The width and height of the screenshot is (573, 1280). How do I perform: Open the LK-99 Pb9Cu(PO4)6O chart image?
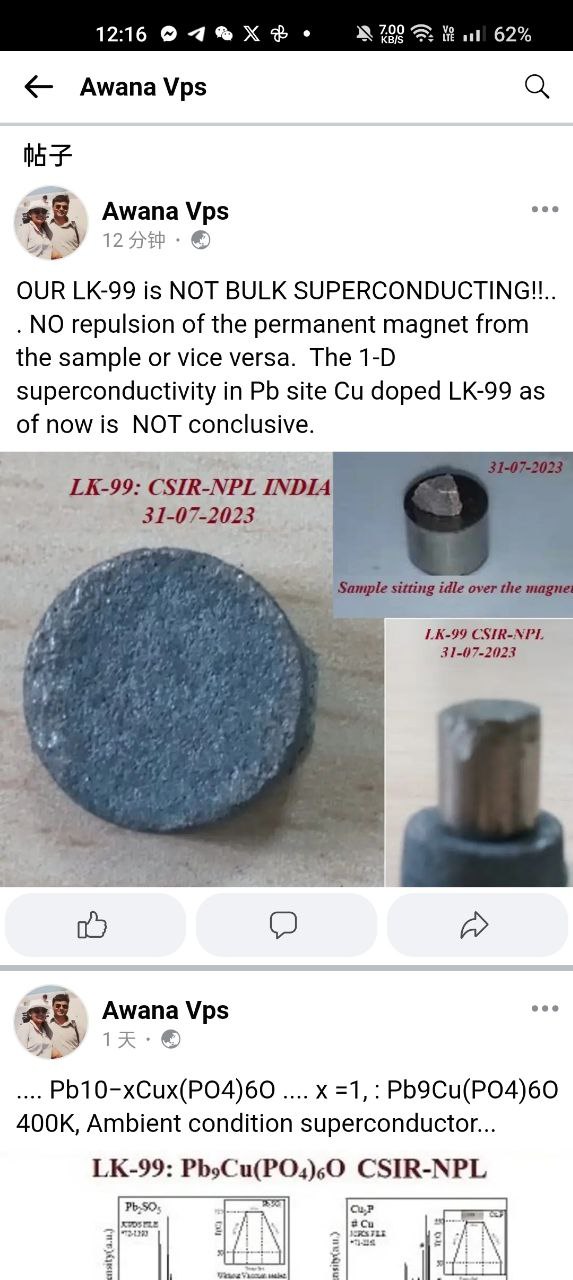(286, 1216)
